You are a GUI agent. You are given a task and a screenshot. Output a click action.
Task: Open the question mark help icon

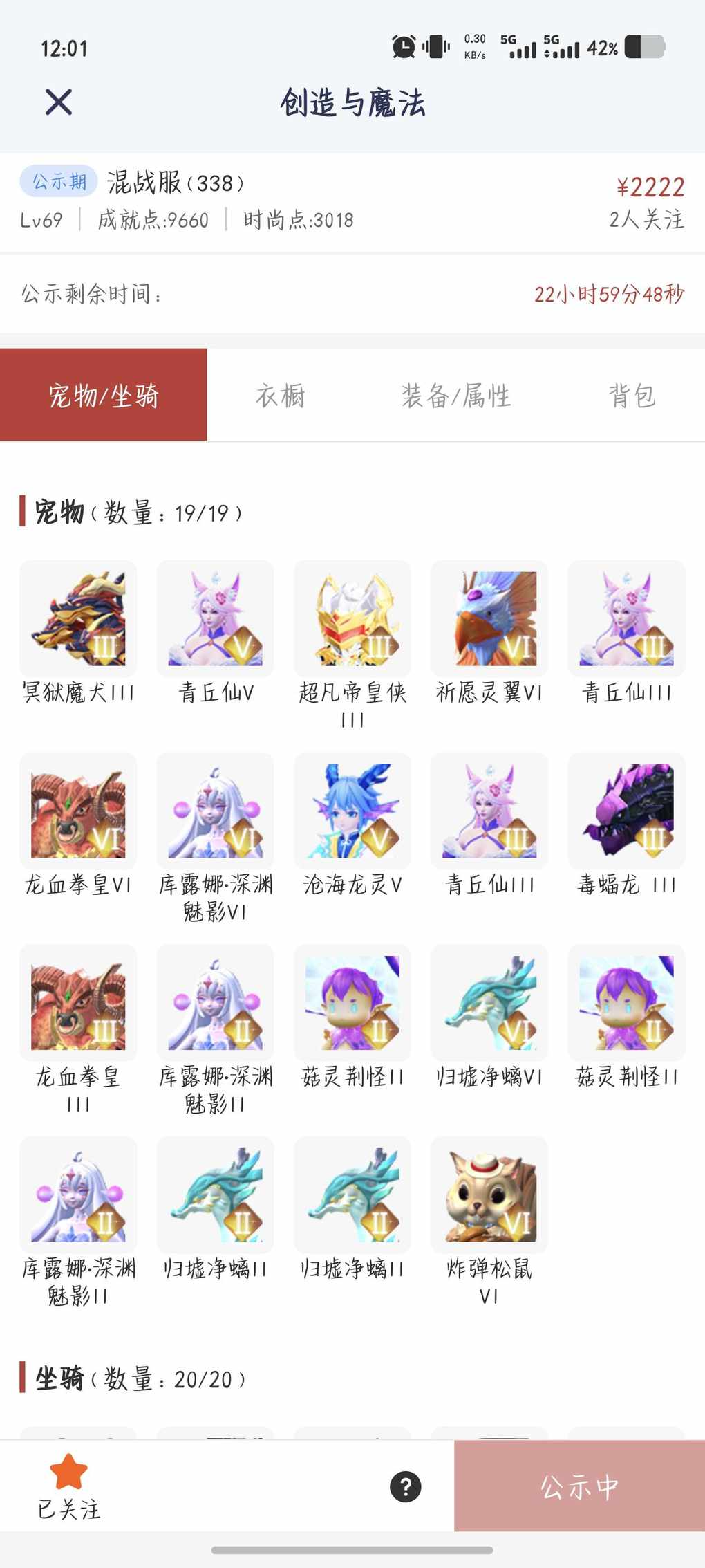[406, 1486]
